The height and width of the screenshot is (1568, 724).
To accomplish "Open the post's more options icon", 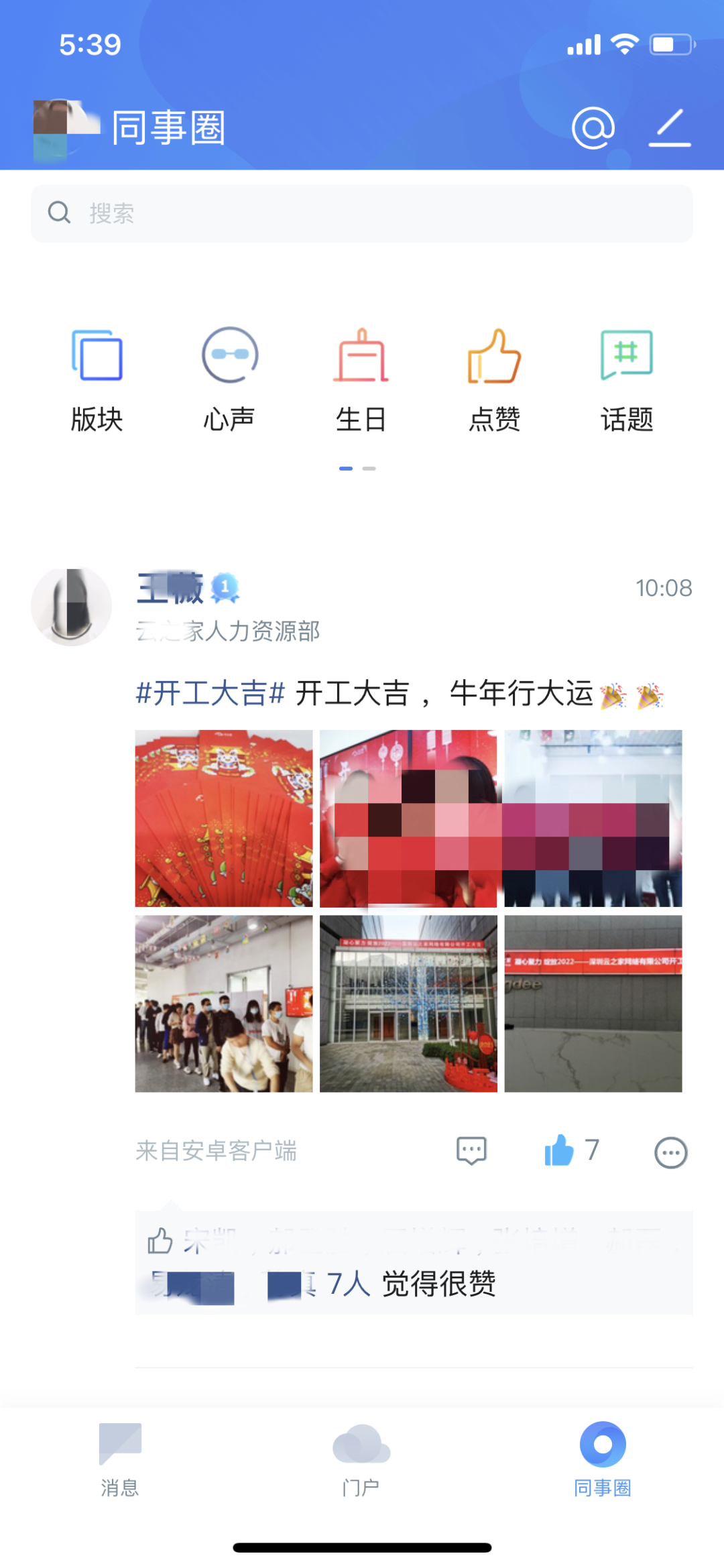I will [x=671, y=1153].
